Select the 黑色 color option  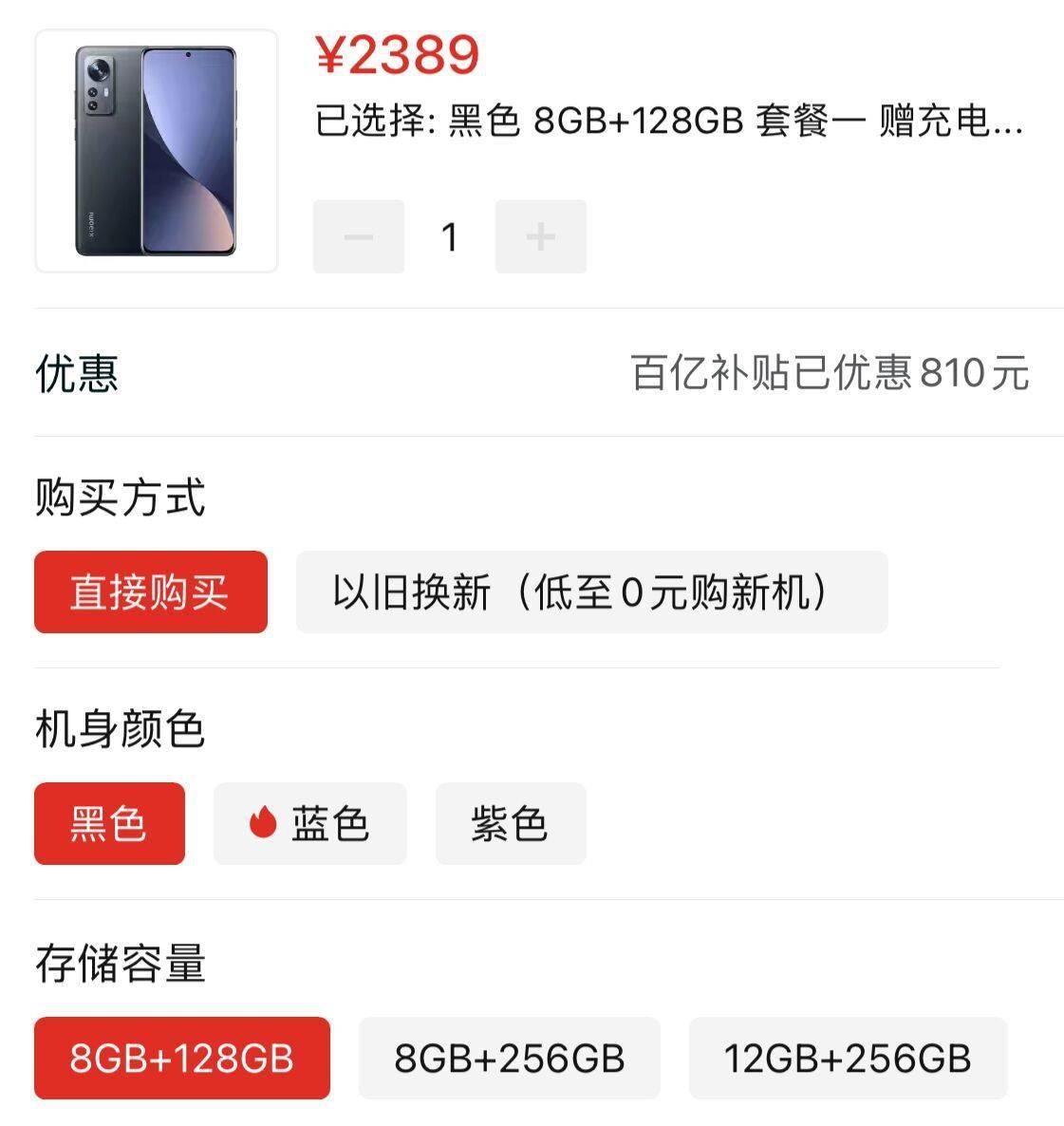tap(108, 823)
